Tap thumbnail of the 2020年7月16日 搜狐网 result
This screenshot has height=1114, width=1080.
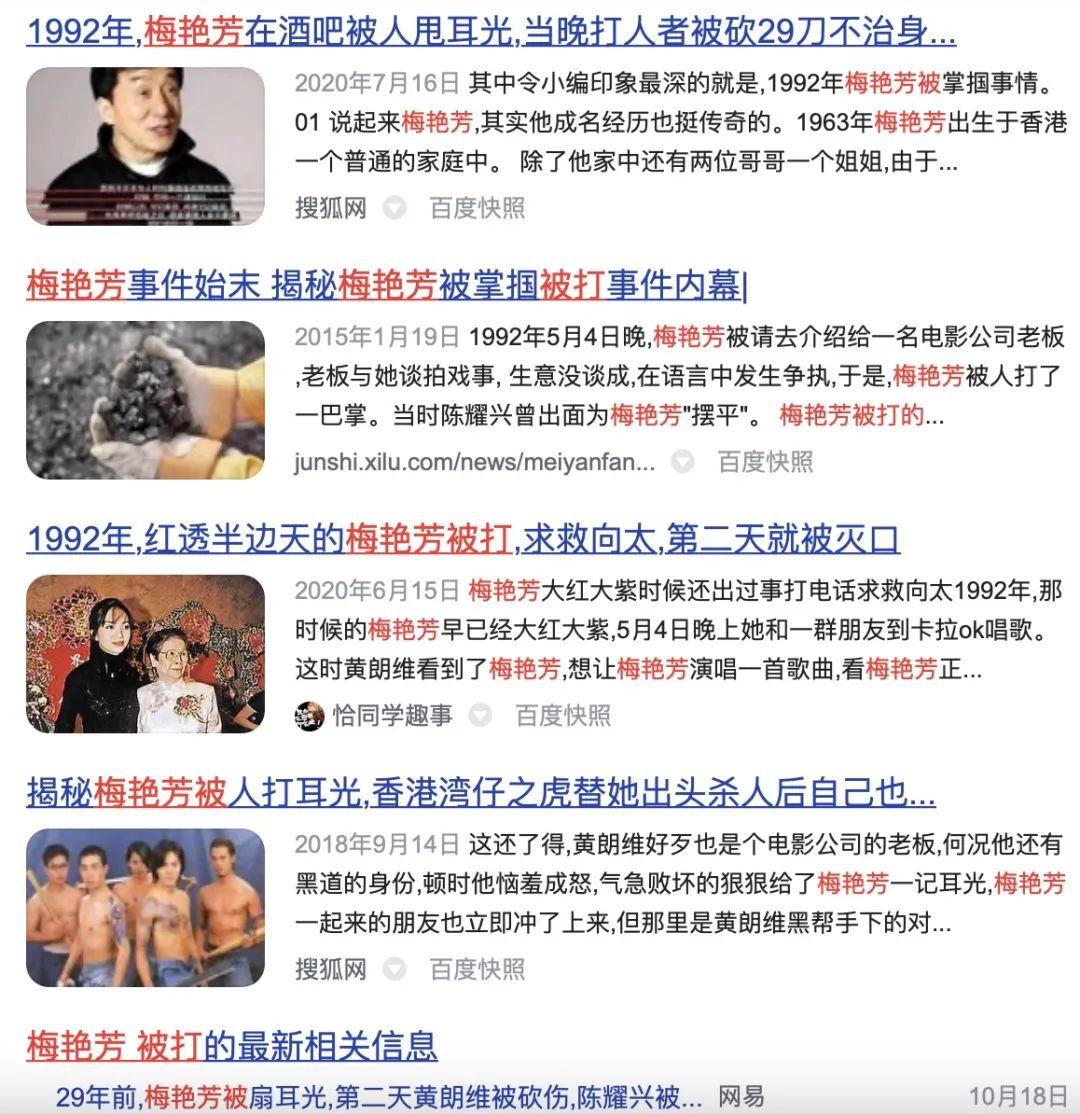145,146
